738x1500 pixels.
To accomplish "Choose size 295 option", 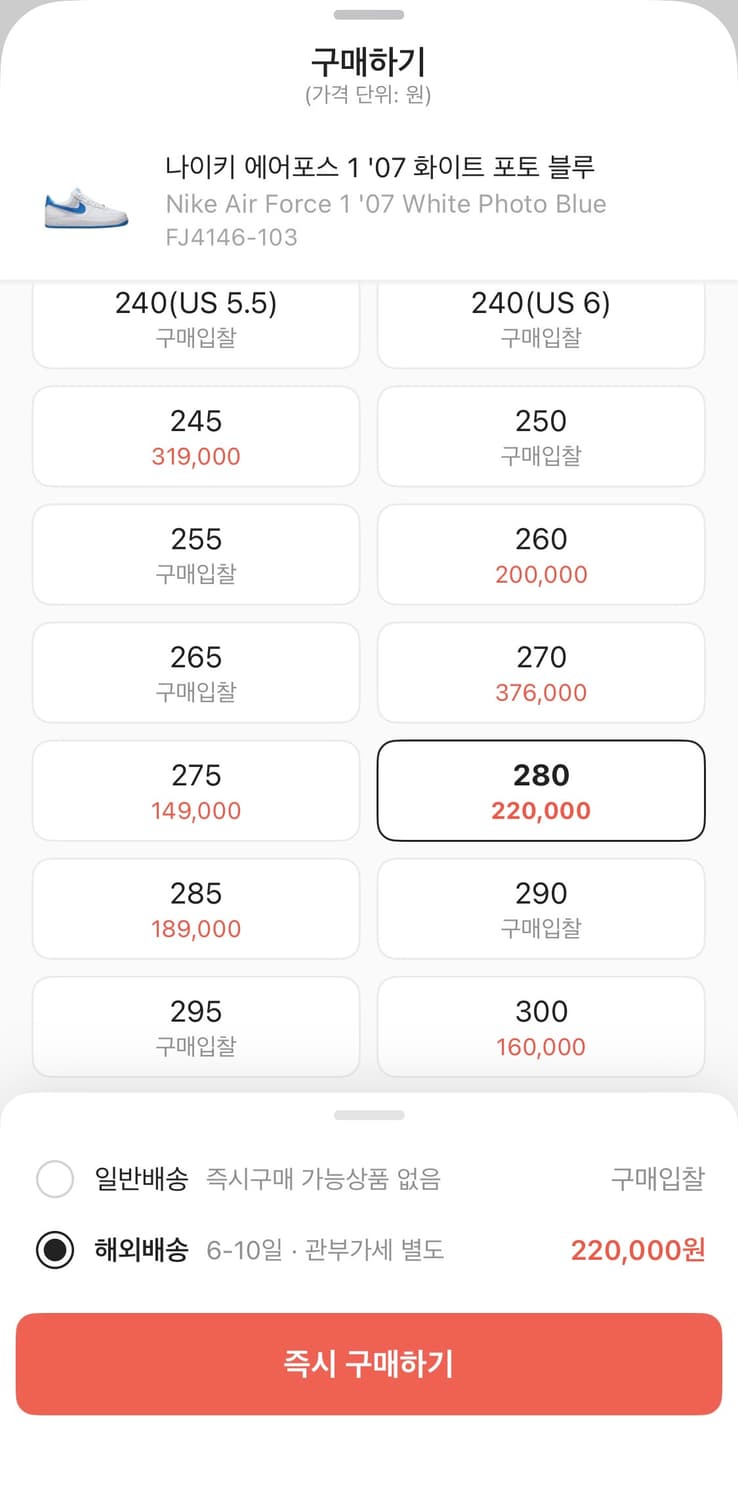I will pos(195,1026).
